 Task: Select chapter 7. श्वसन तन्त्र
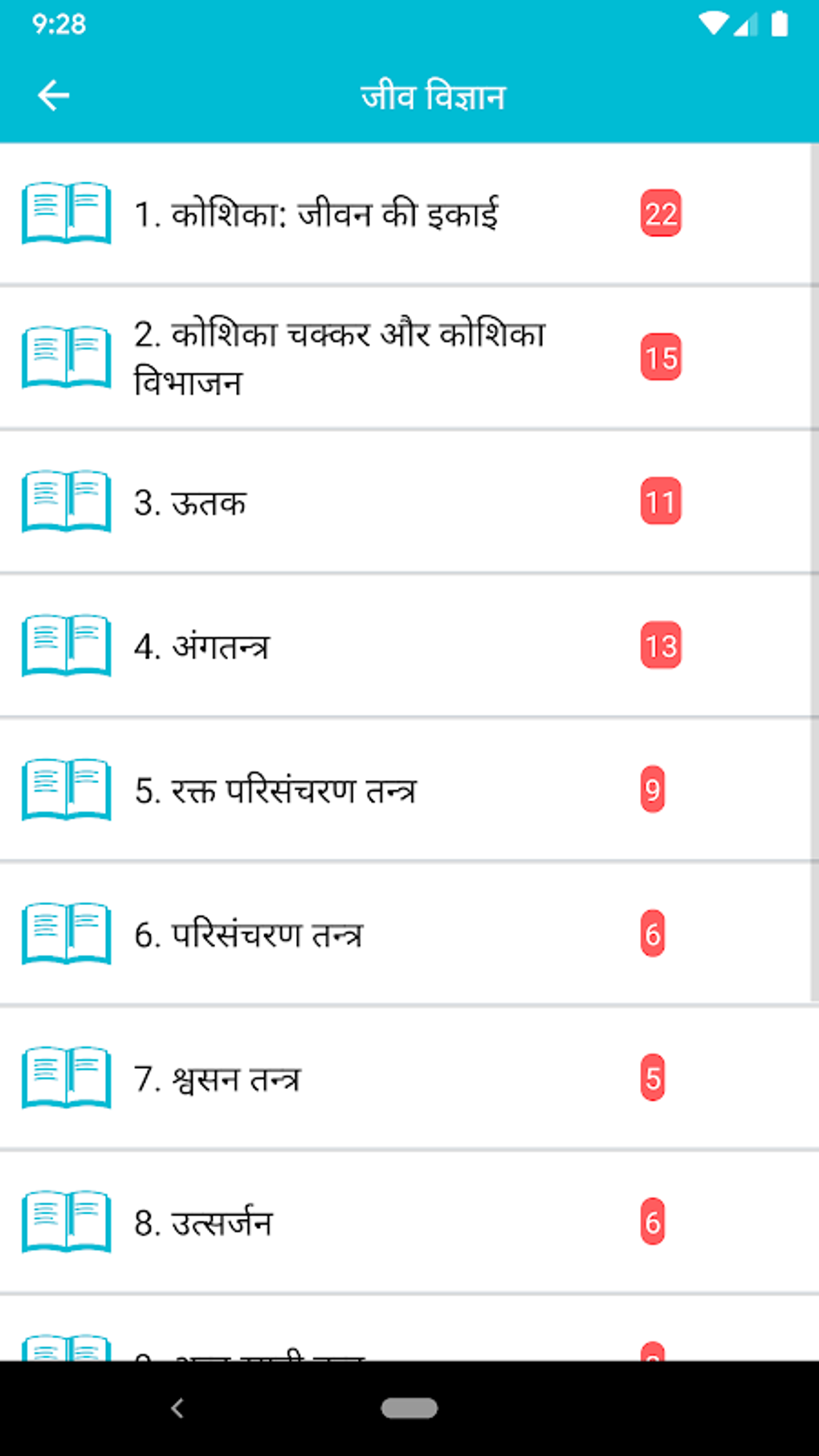coord(218,1079)
